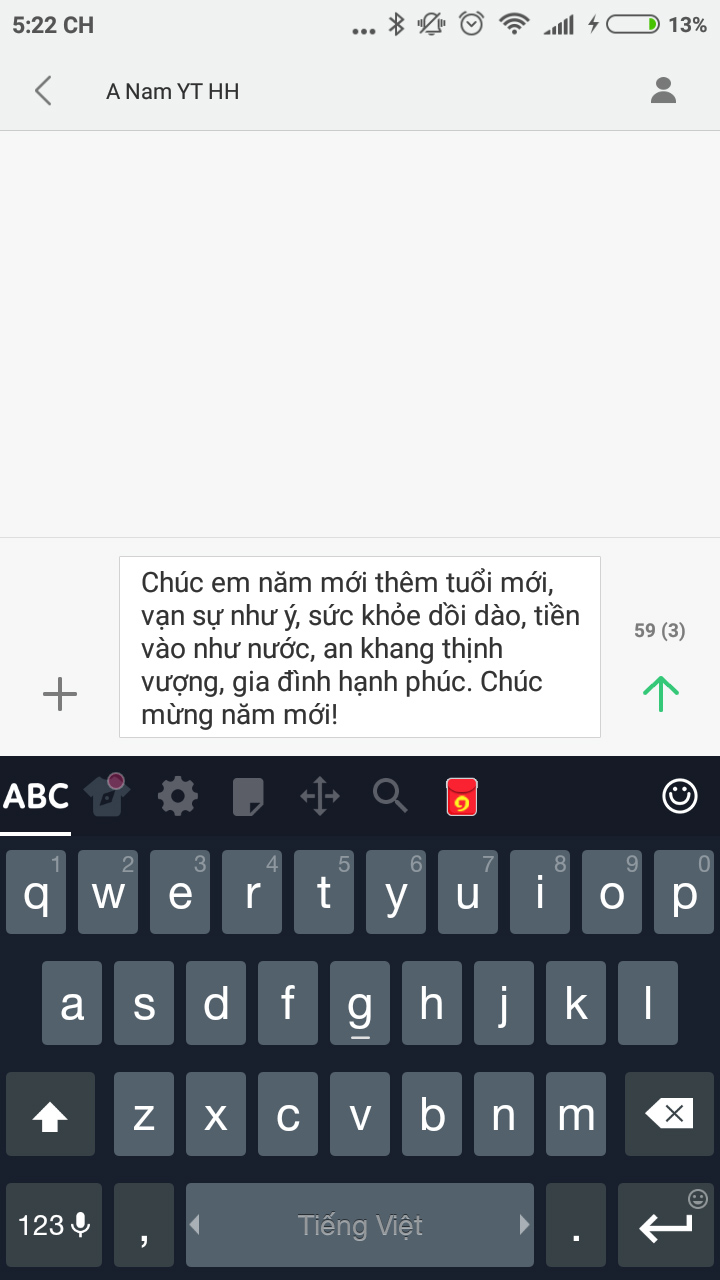Open the emoji smiley panel
720x1280 pixels.
(x=680, y=796)
